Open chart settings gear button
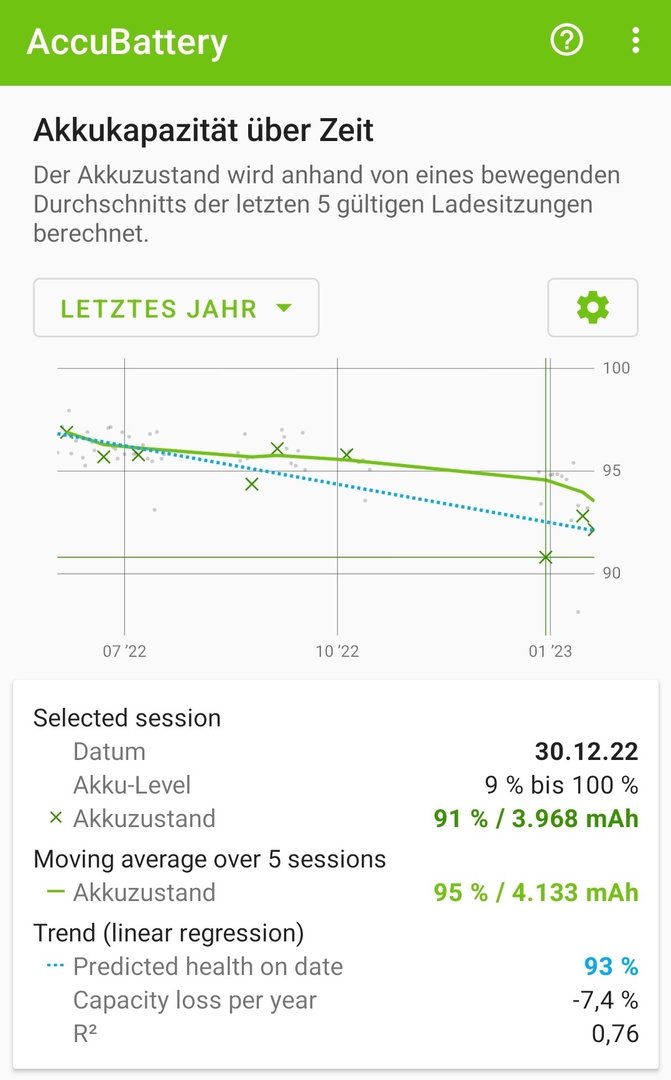The image size is (671, 1080). tap(592, 308)
